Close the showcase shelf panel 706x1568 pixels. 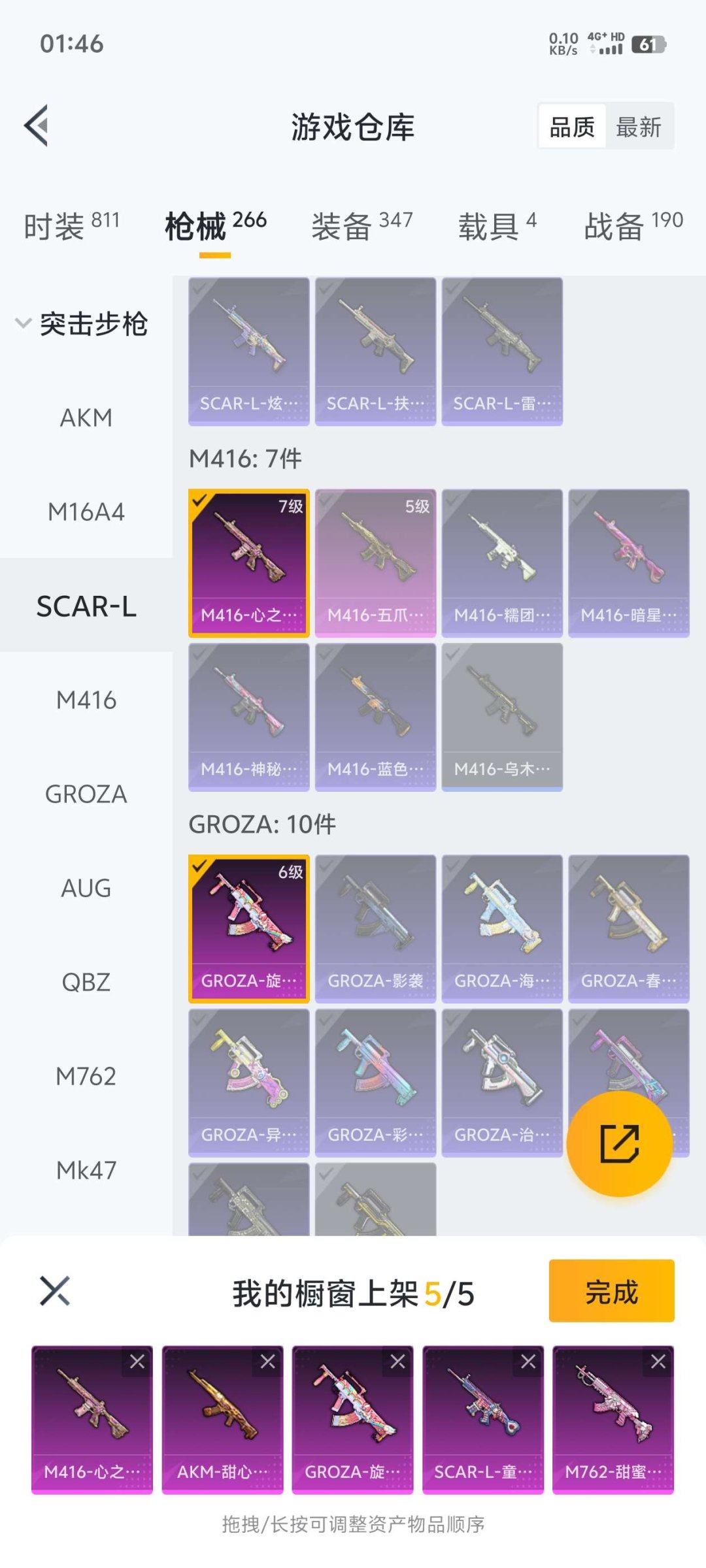pos(55,1291)
